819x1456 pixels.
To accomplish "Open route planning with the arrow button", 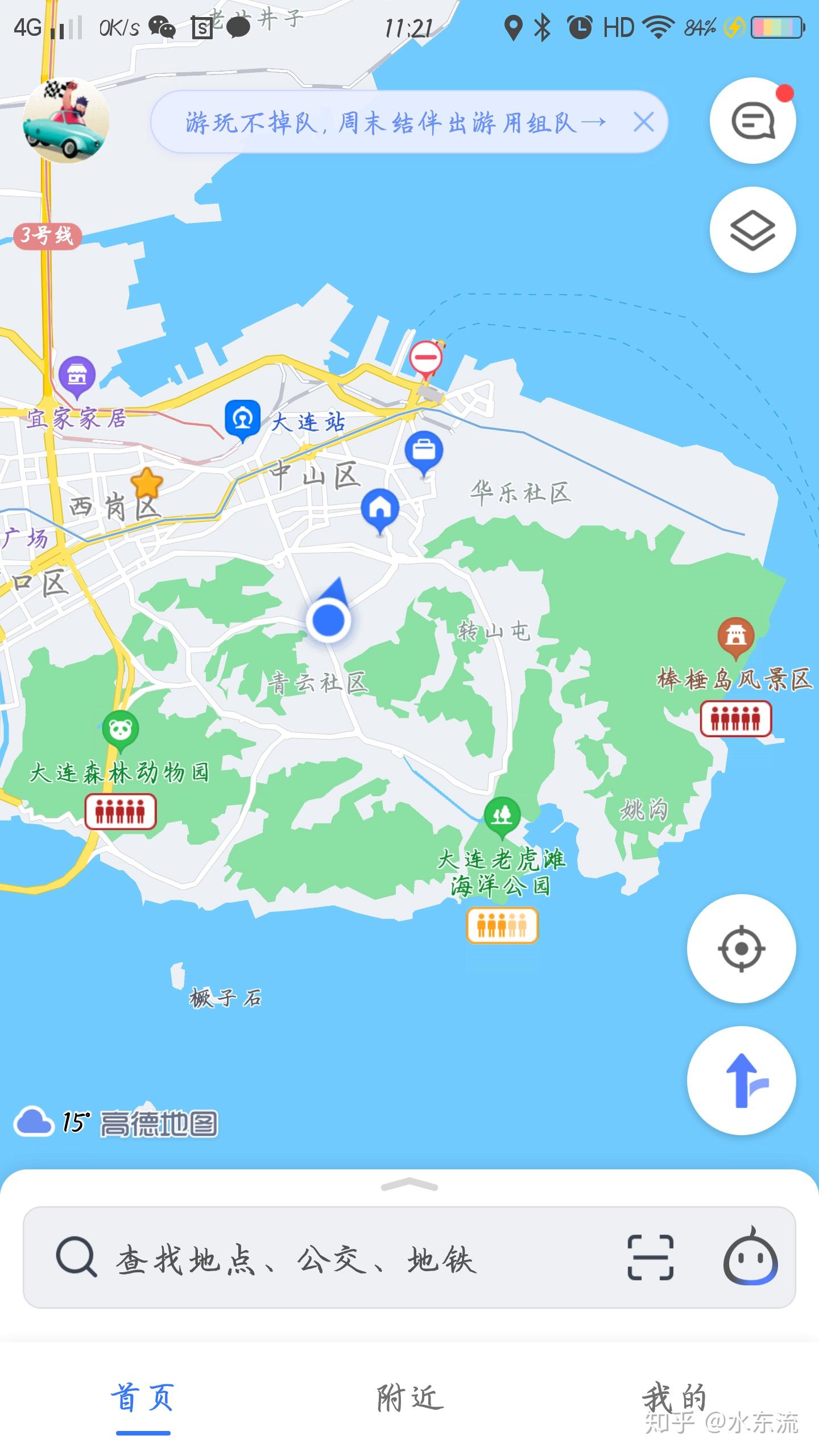I will [x=741, y=1081].
